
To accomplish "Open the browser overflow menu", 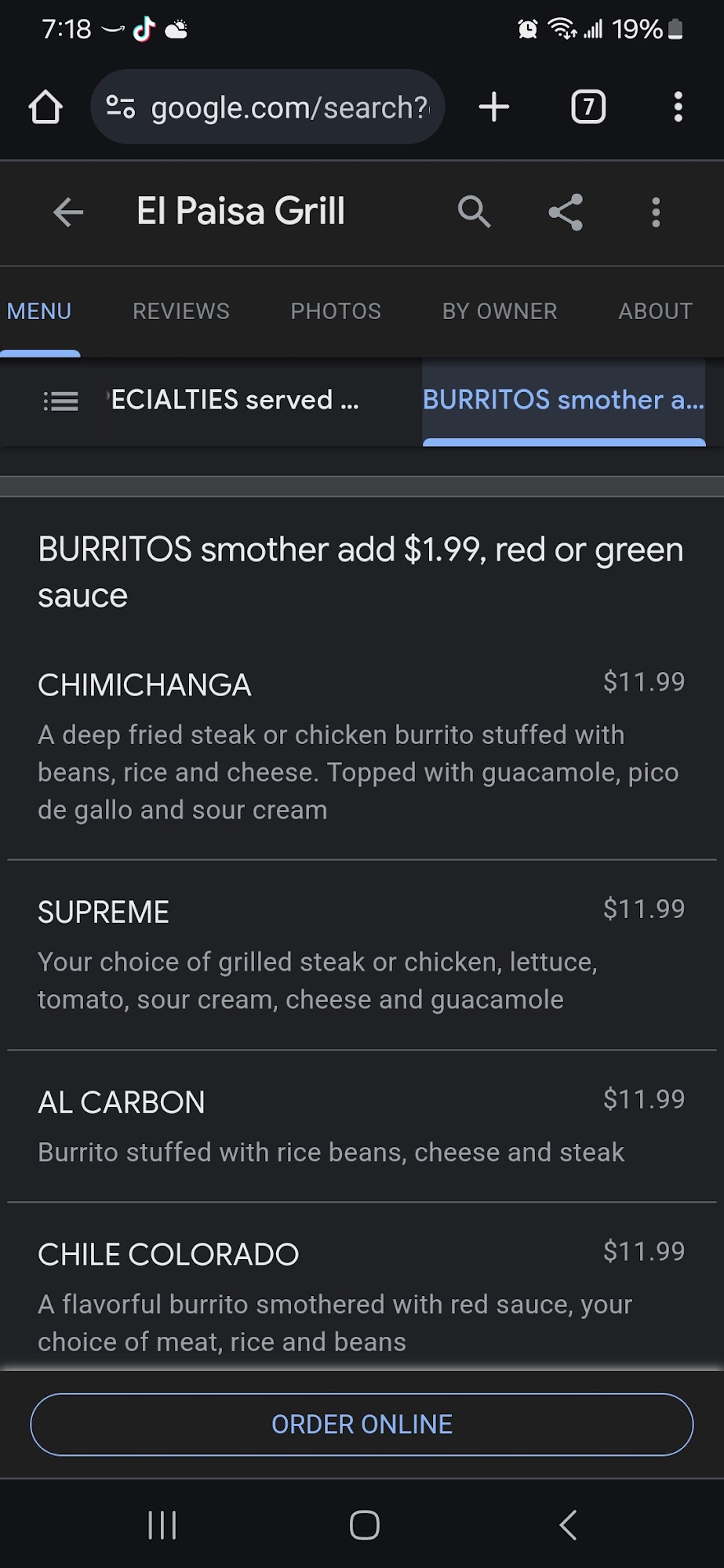I will click(x=678, y=107).
